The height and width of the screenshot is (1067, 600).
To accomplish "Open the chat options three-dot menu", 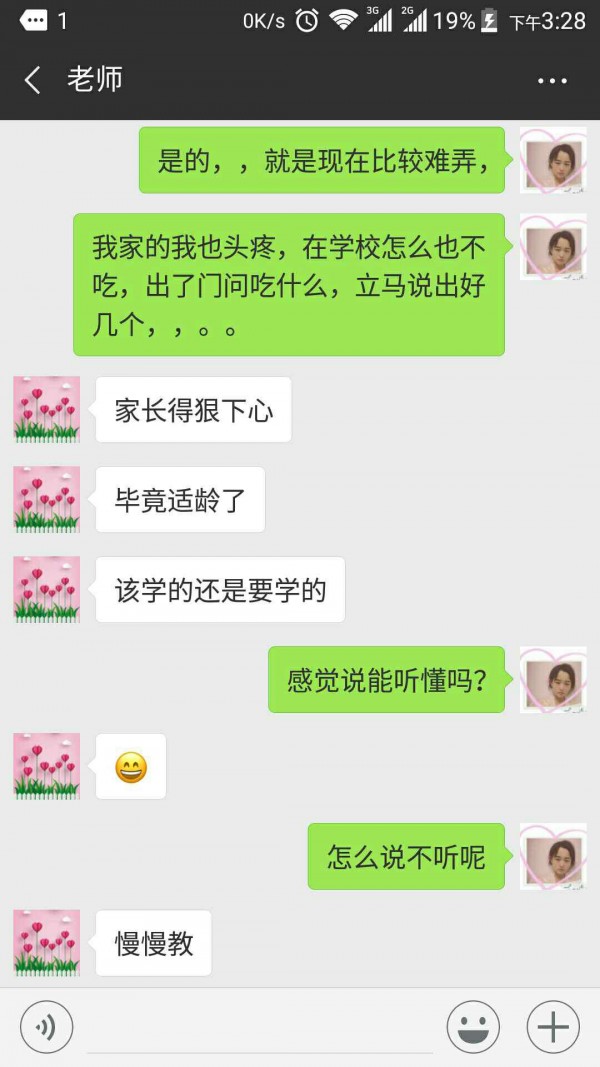I will click(552, 81).
